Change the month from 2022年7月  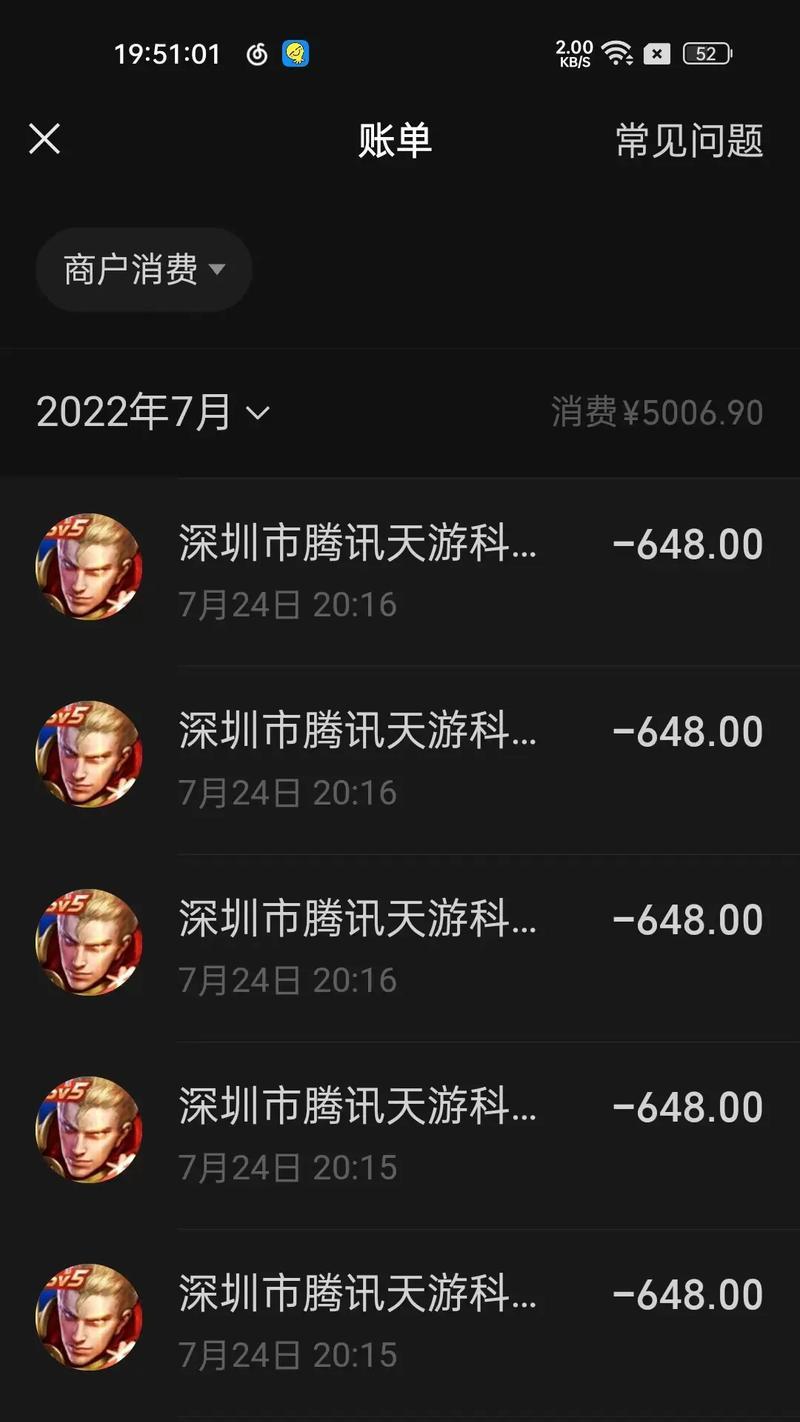pos(153,412)
